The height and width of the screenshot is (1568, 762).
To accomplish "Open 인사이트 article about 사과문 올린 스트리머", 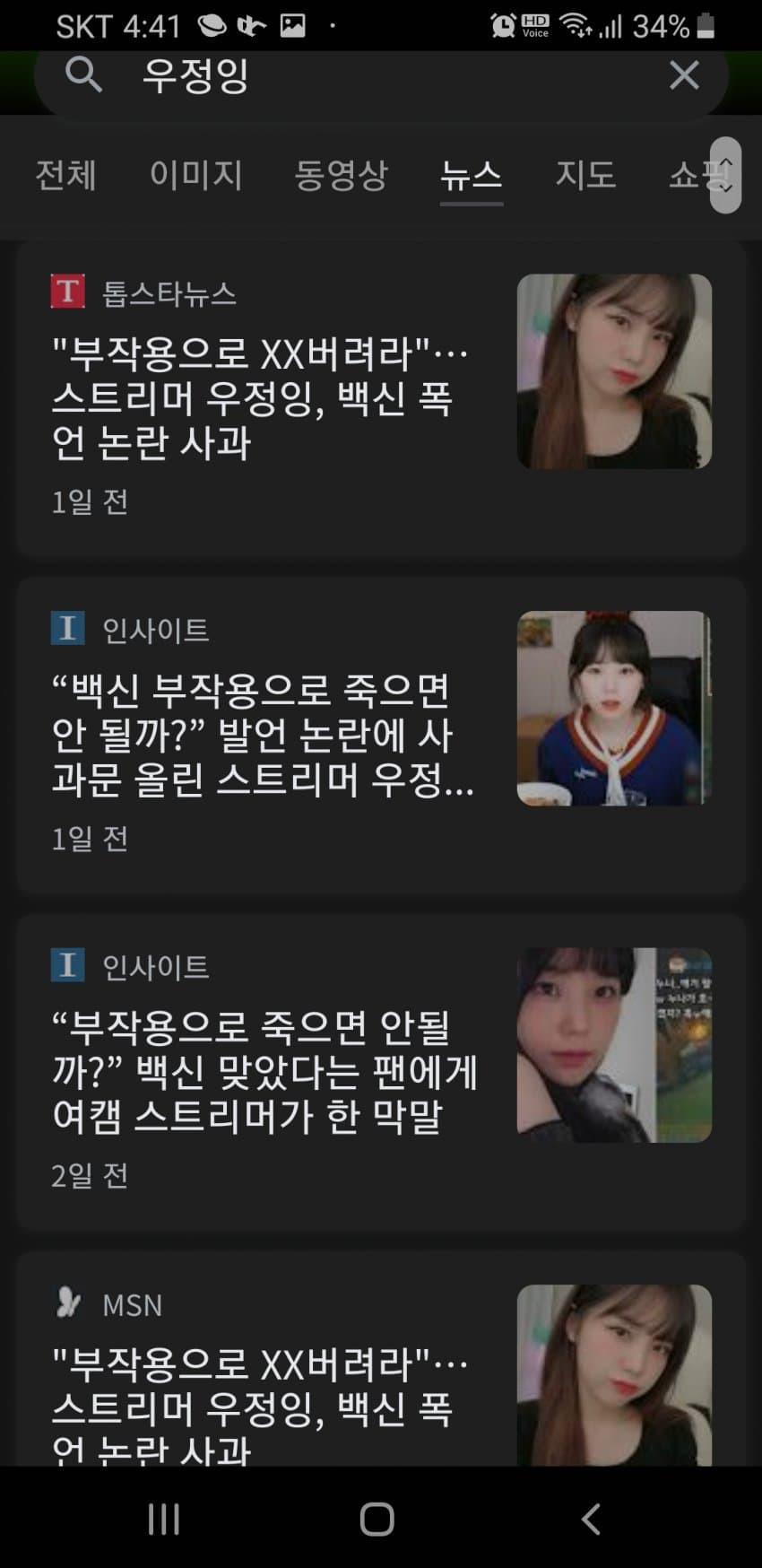I will (x=260, y=735).
